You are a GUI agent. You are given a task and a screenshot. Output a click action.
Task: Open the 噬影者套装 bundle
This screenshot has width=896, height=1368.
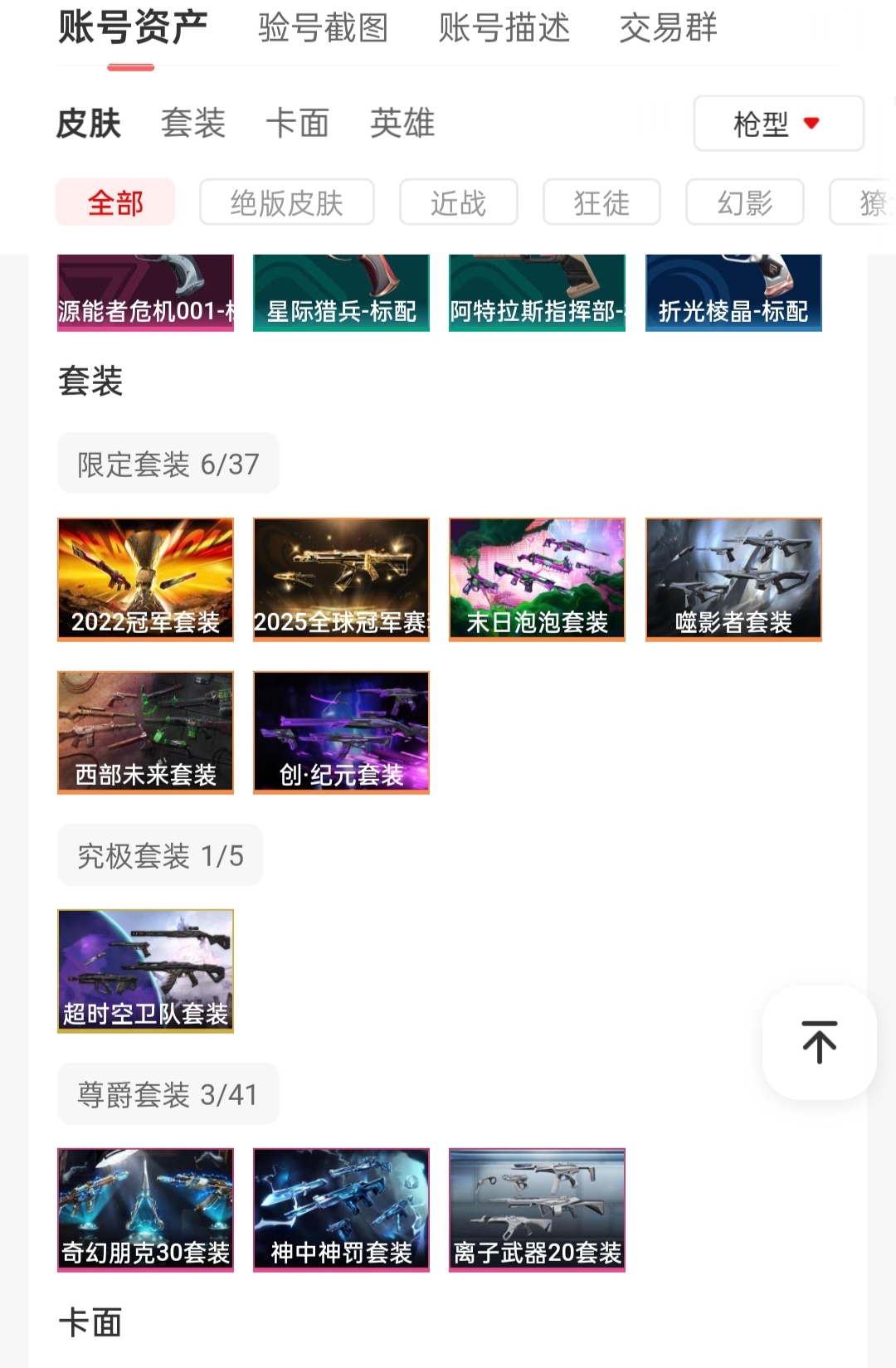(733, 579)
